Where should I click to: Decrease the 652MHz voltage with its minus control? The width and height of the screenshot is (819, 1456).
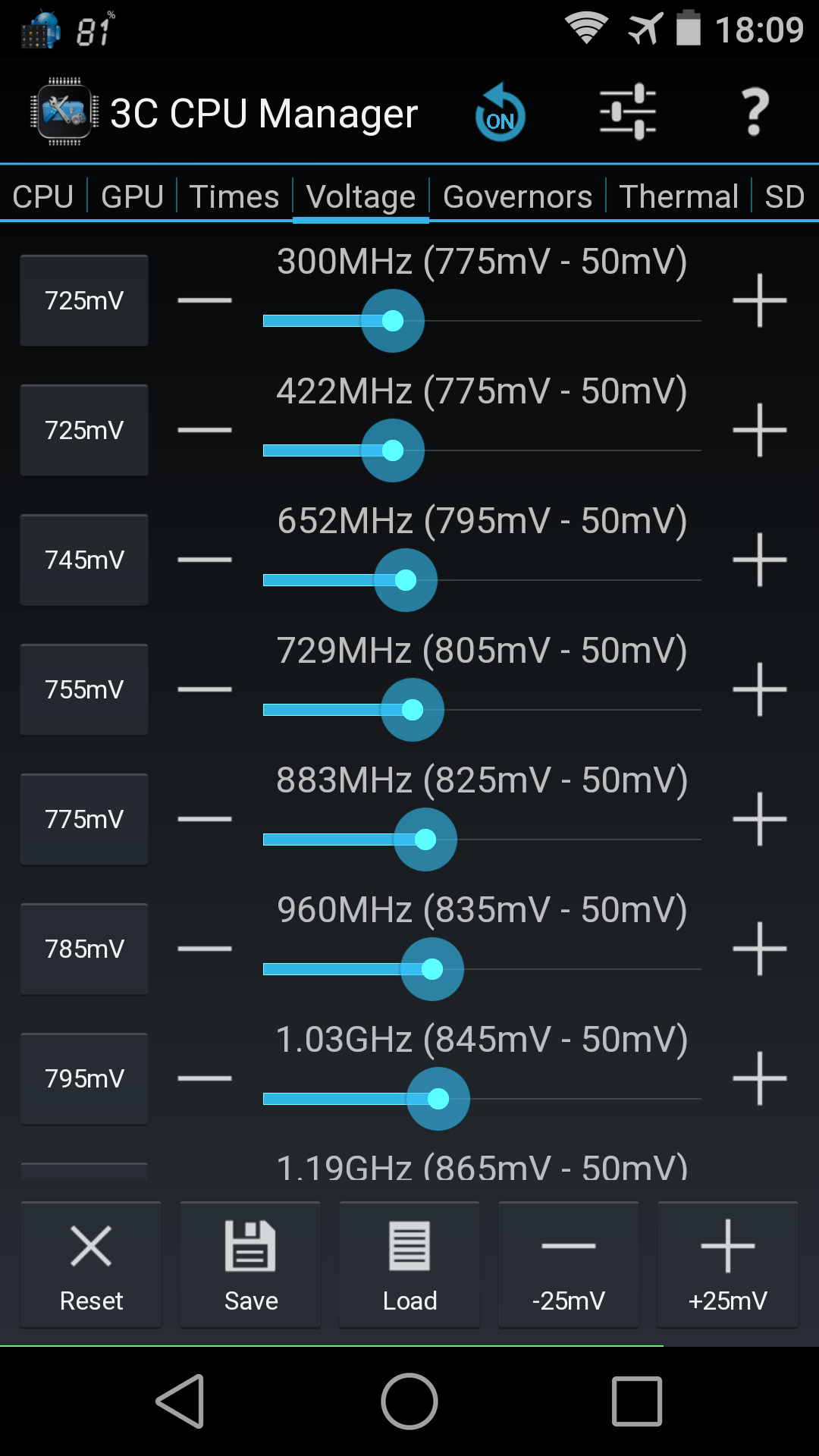point(204,559)
